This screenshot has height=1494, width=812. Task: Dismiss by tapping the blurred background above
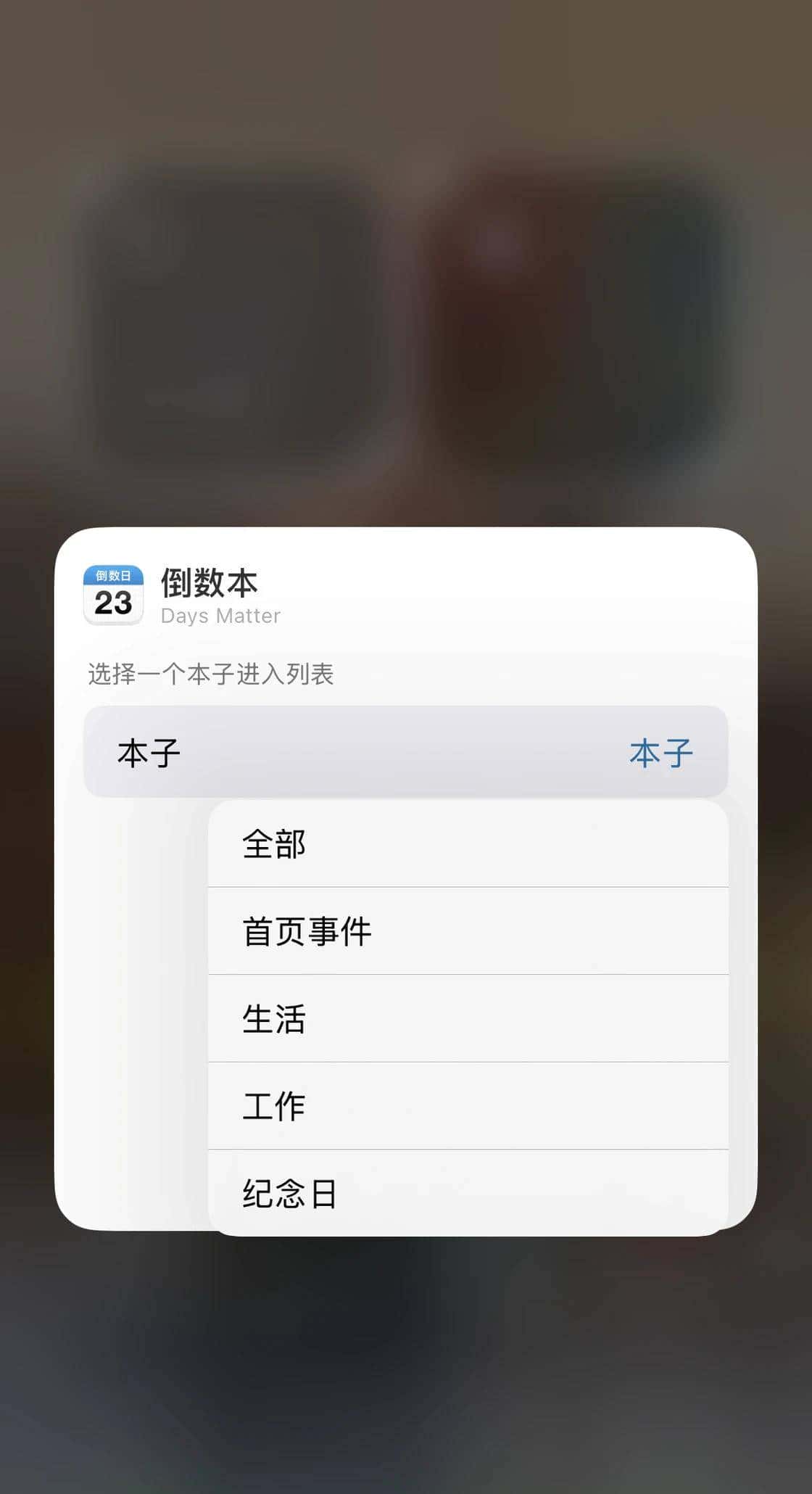[x=406, y=290]
